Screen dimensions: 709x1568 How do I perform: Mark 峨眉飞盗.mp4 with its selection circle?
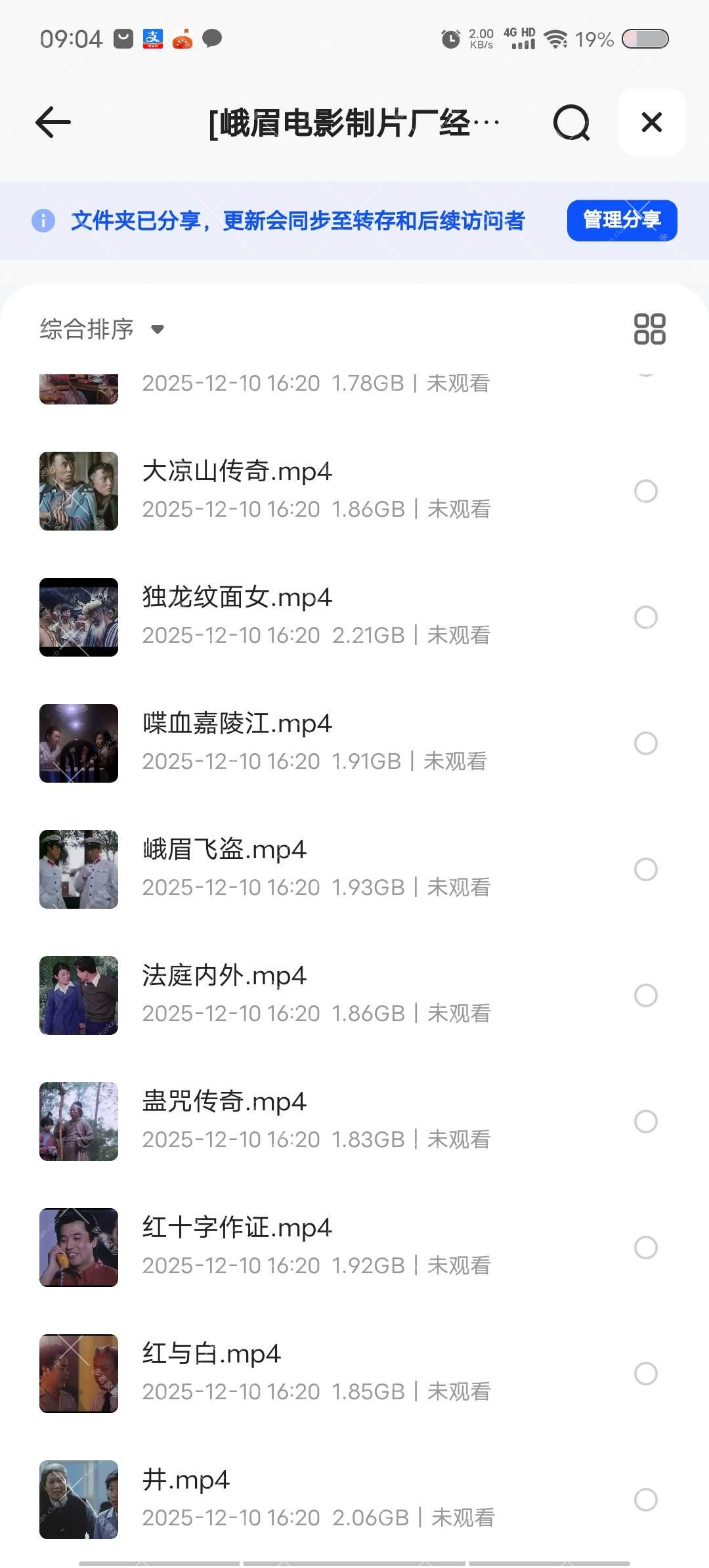pyautogui.click(x=646, y=869)
